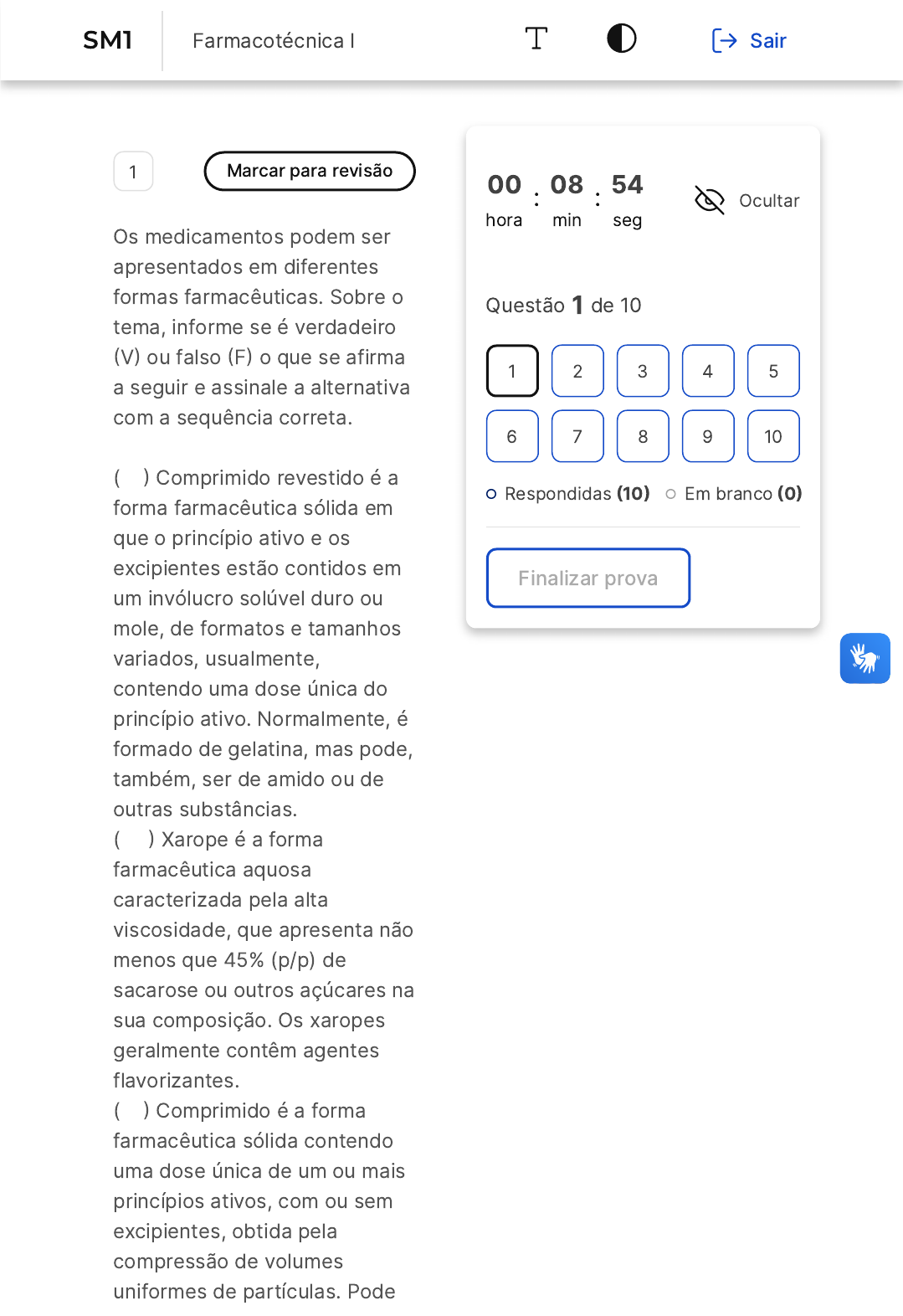
Task: Mark question 1 for review
Action: [310, 171]
